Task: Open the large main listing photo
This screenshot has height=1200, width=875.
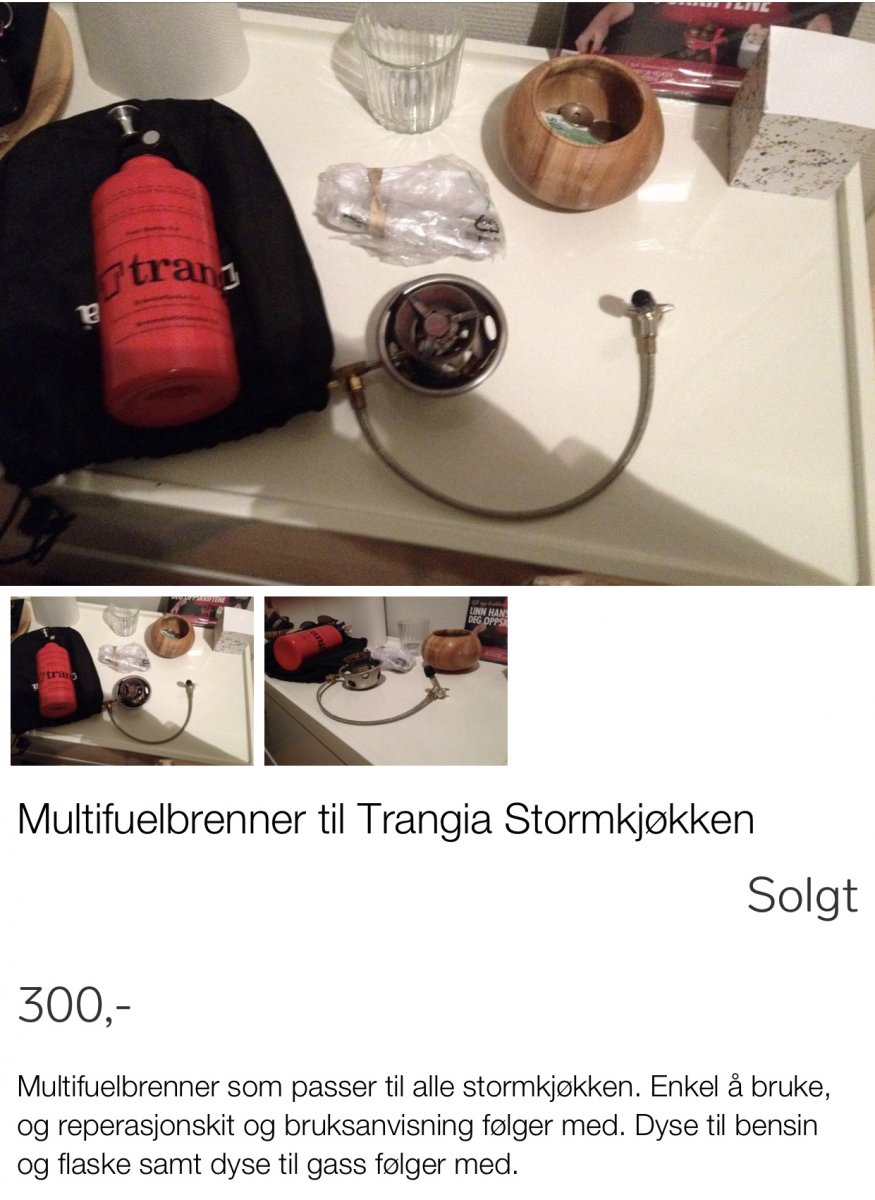Action: coord(437,292)
